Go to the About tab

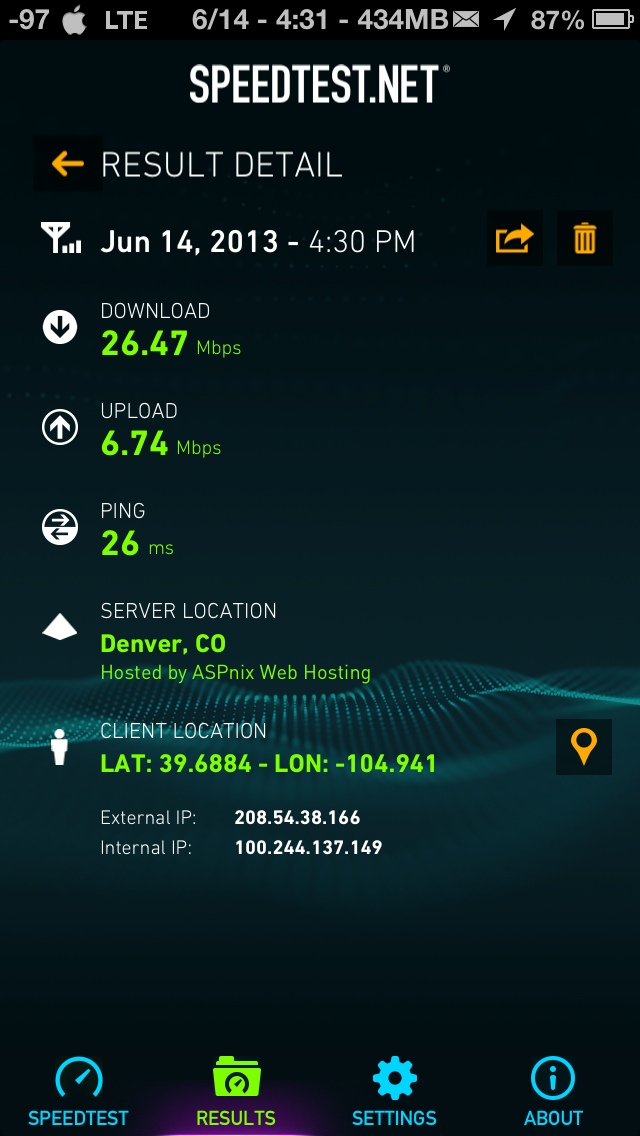(x=553, y=1092)
